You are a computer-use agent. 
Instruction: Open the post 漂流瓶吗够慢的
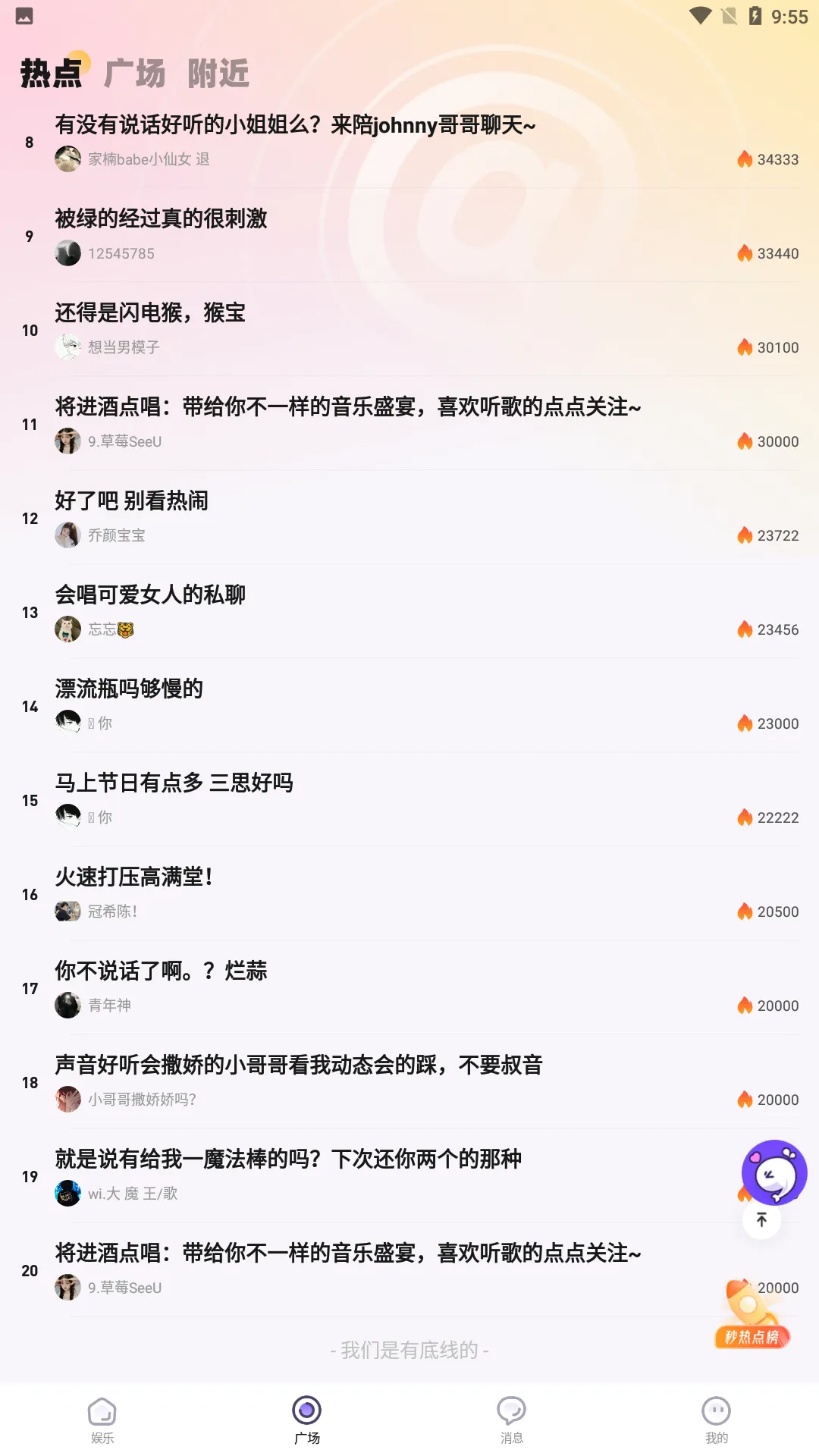[129, 689]
